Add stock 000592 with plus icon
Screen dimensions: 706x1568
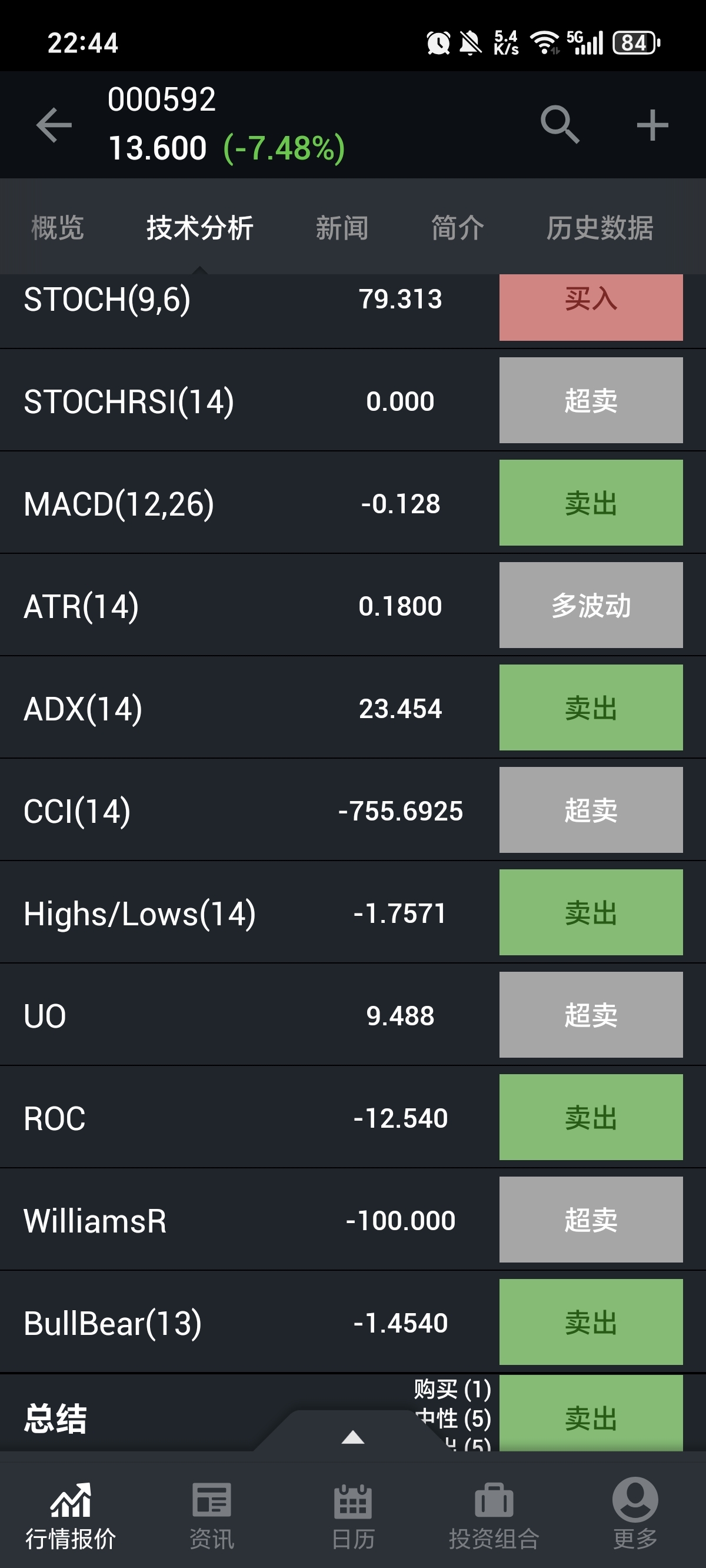(x=652, y=125)
